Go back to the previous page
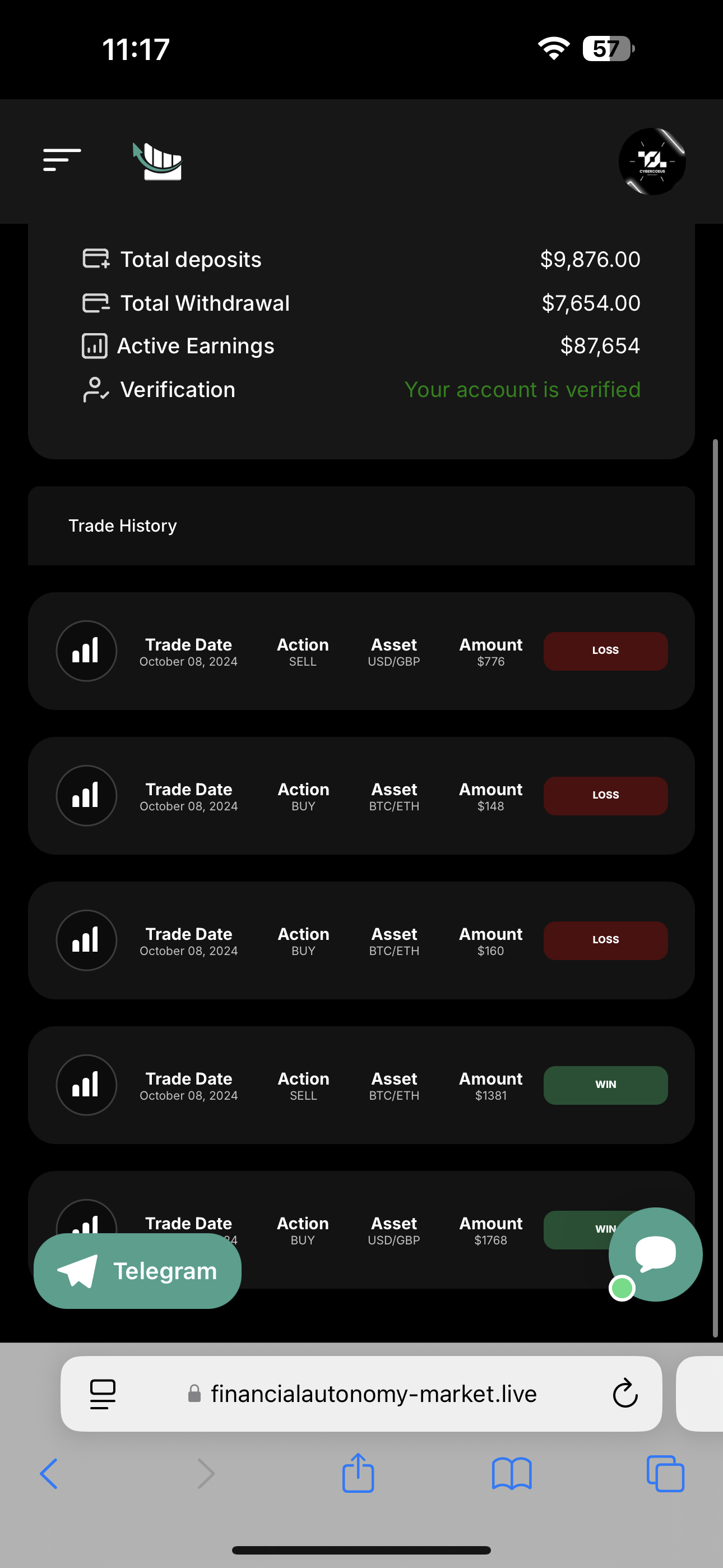 pyautogui.click(x=49, y=1474)
